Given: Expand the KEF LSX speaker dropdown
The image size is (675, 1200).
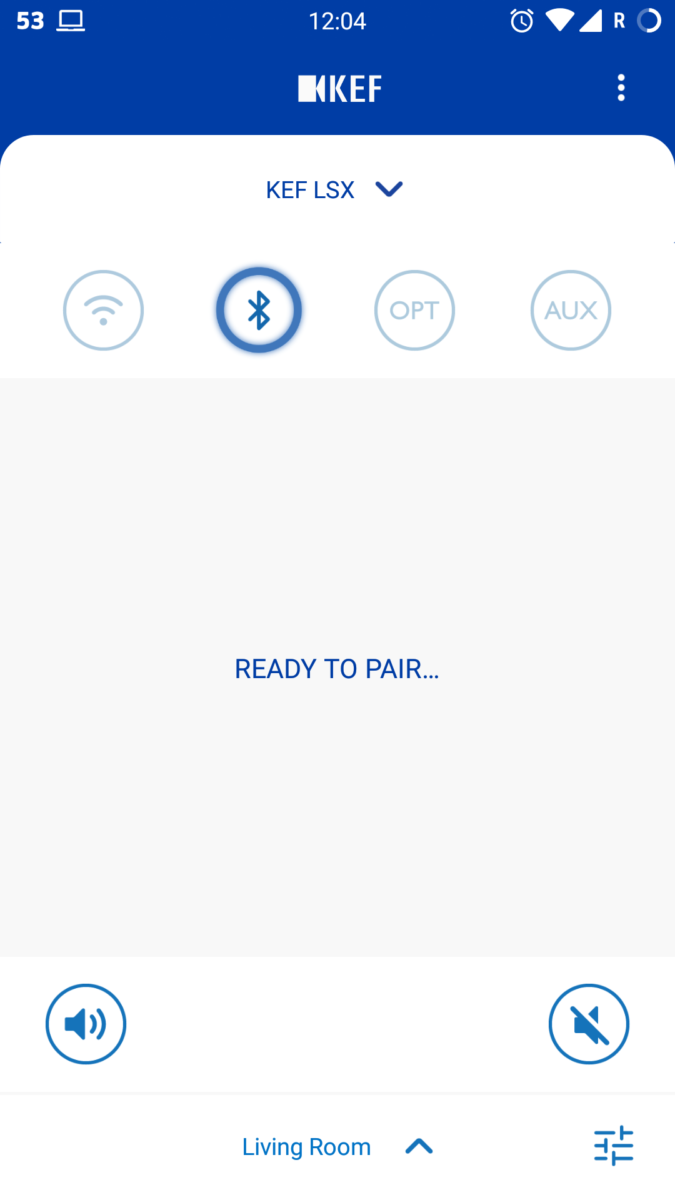Looking at the screenshot, I should [x=335, y=190].
